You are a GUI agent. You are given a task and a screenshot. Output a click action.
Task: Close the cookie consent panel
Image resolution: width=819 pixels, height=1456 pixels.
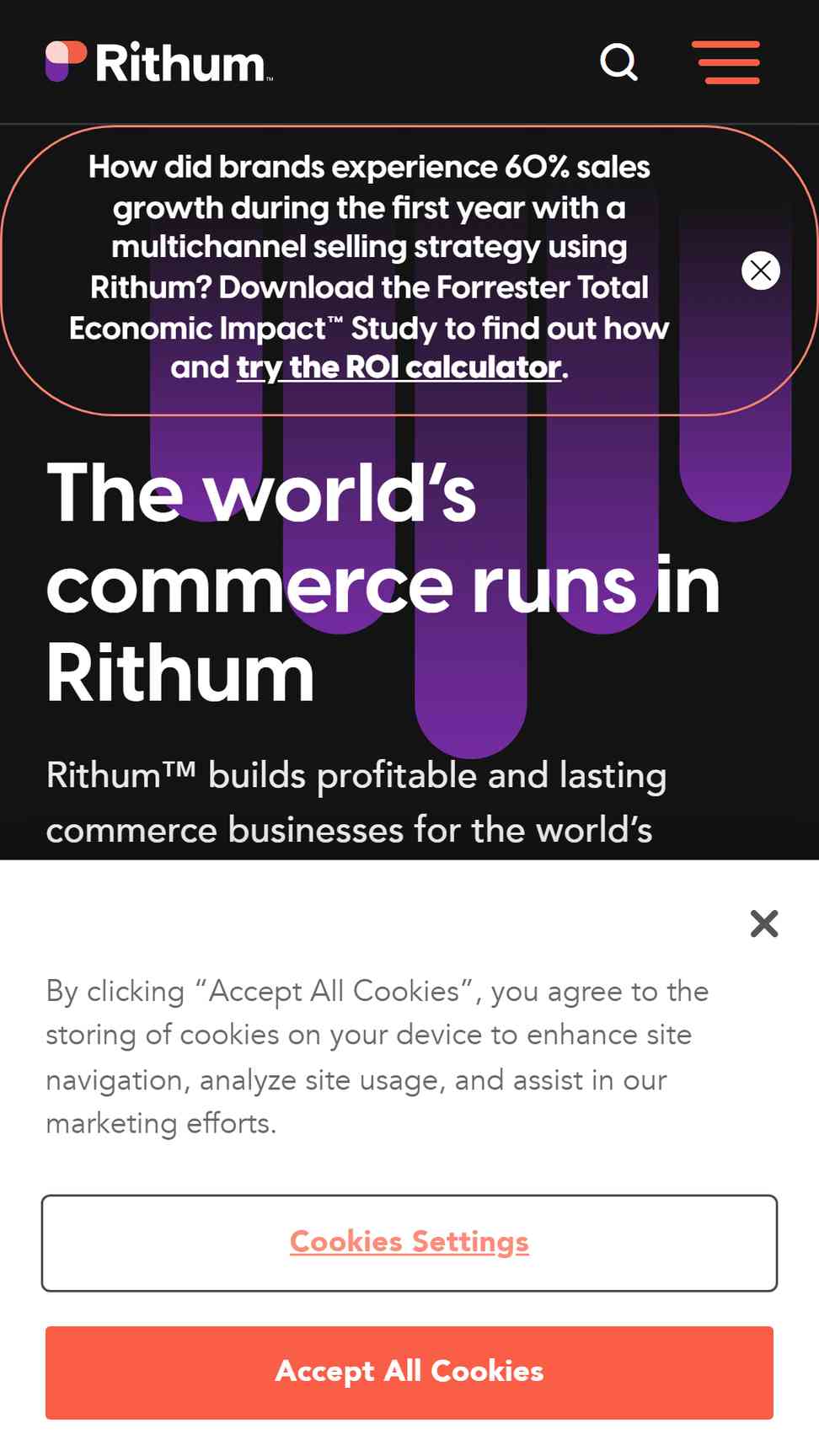(764, 923)
